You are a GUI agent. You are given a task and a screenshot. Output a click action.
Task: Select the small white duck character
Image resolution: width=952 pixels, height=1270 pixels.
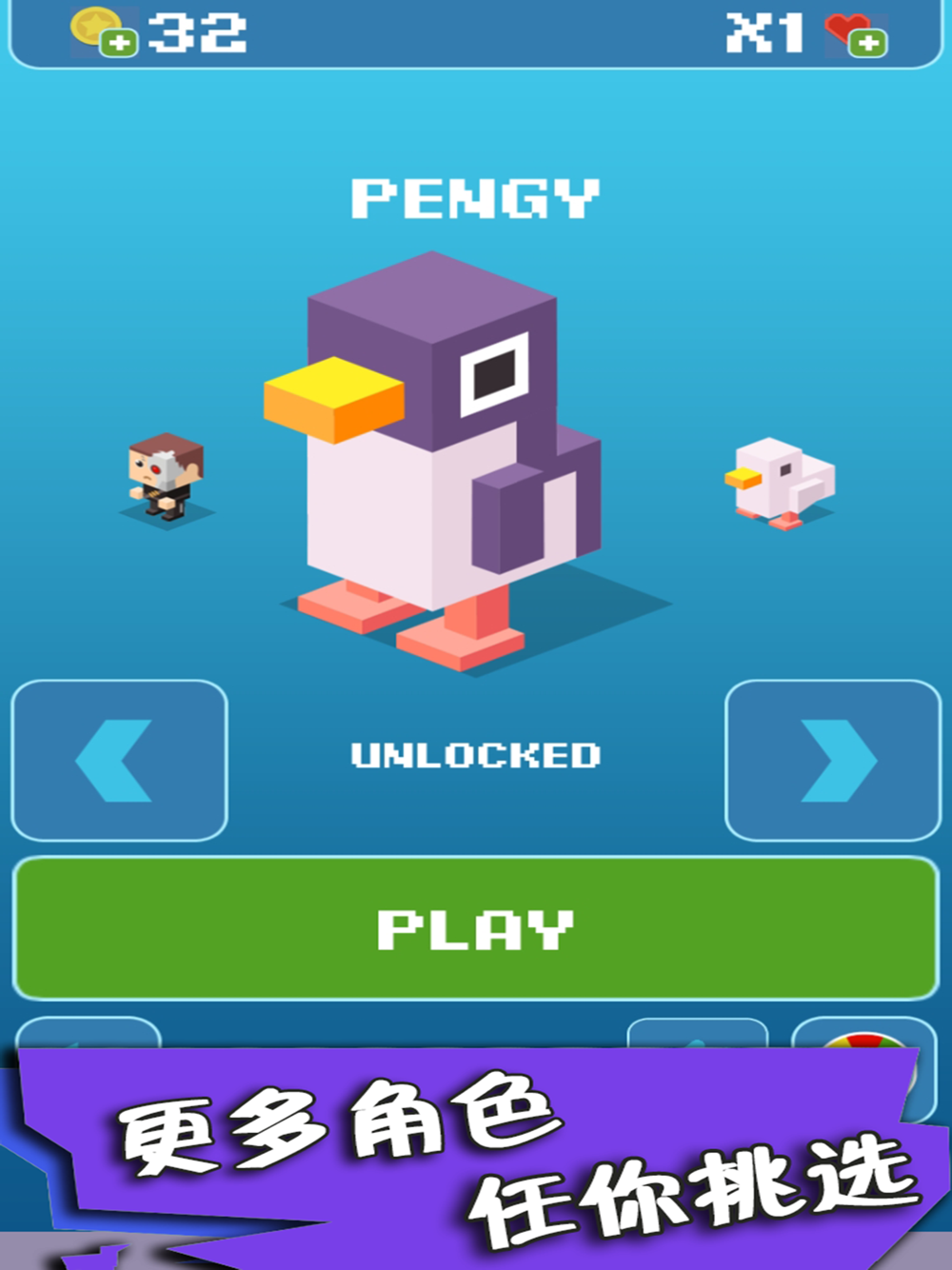click(x=781, y=483)
